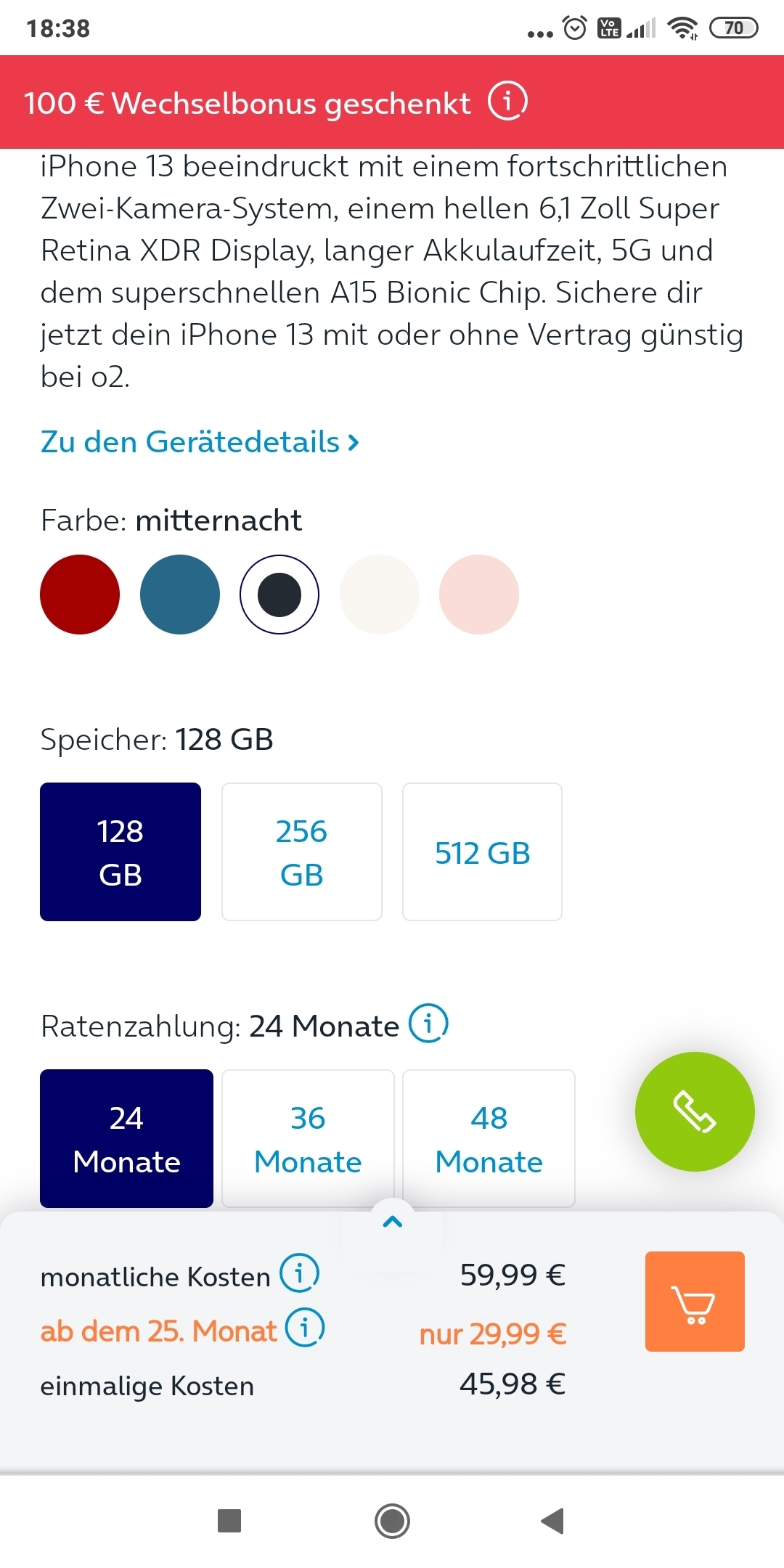Open info icon beside Wechselbonus banner

(507, 102)
